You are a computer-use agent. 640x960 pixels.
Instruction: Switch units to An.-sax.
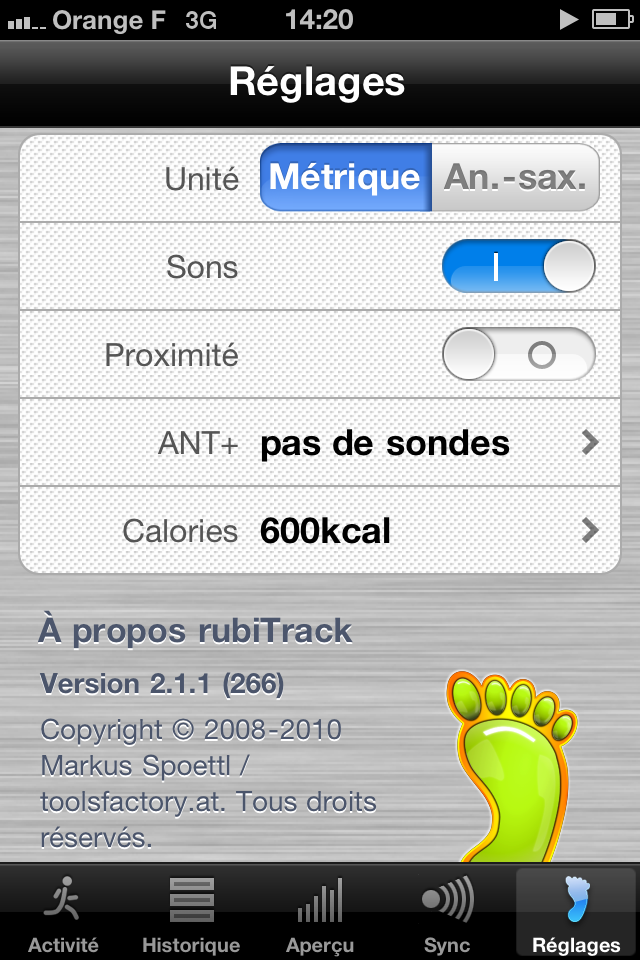point(515,178)
